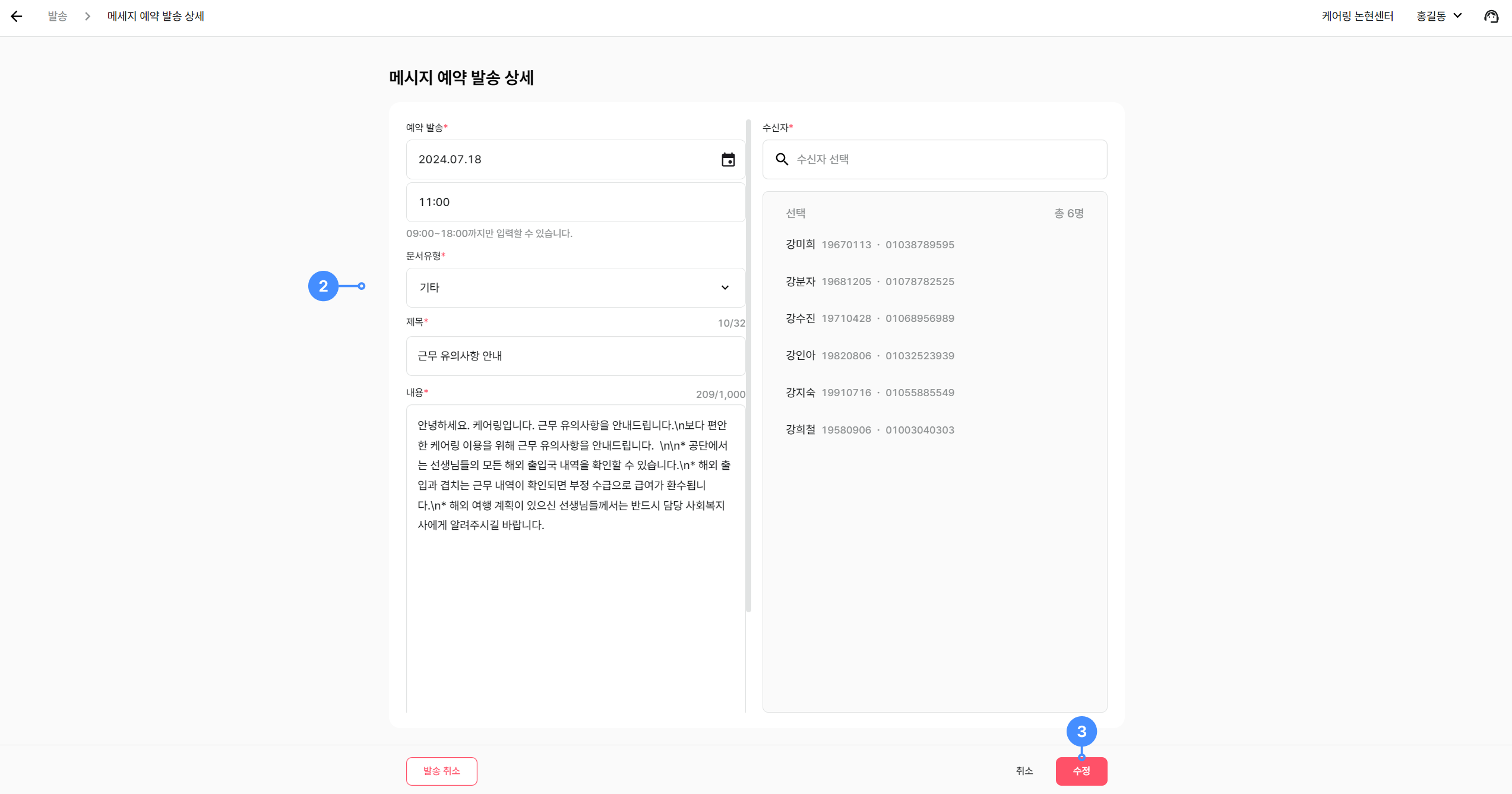Cancel the scheduled send with 발송 취소
Image resolution: width=1512 pixels, height=794 pixels.
pos(441,771)
